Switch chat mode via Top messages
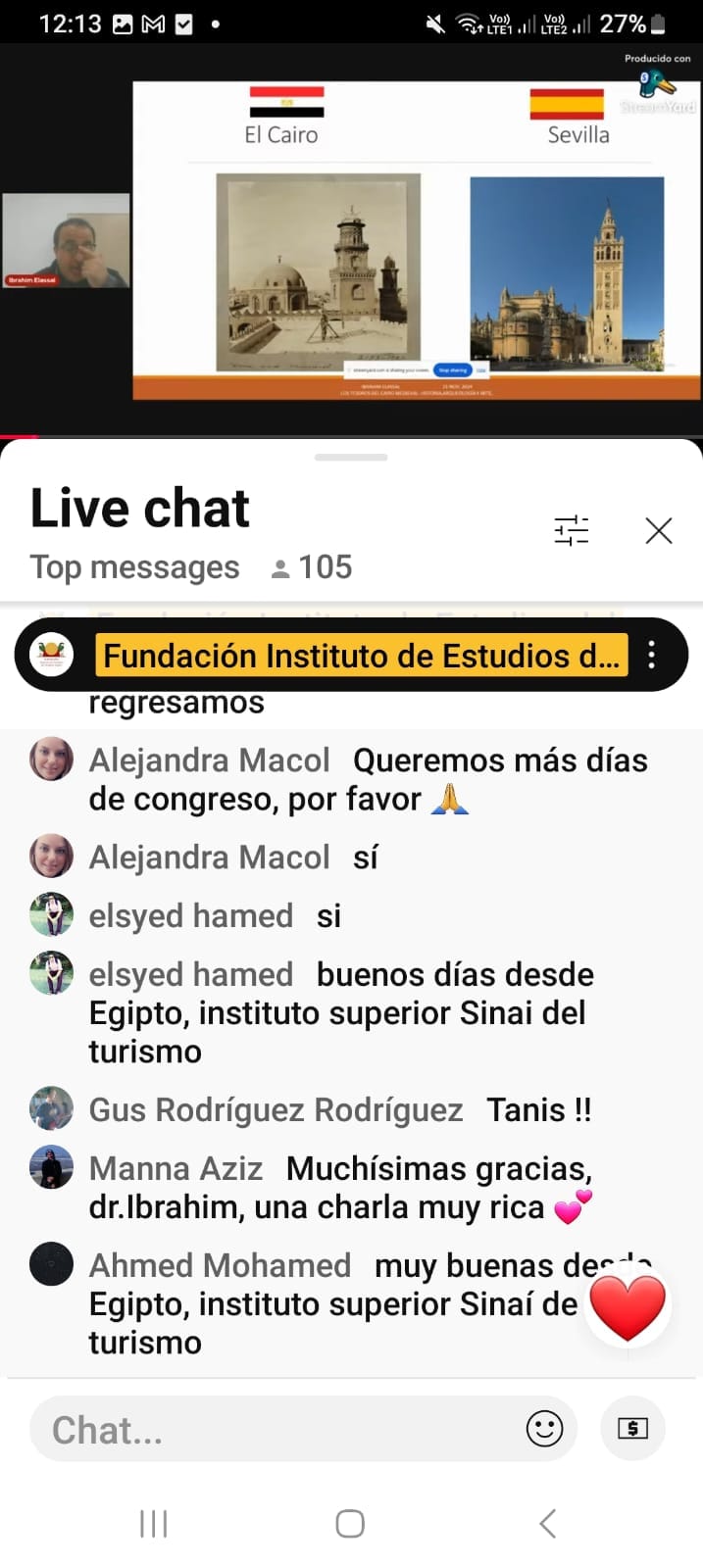Screen dimensions: 703x1568 134,567
